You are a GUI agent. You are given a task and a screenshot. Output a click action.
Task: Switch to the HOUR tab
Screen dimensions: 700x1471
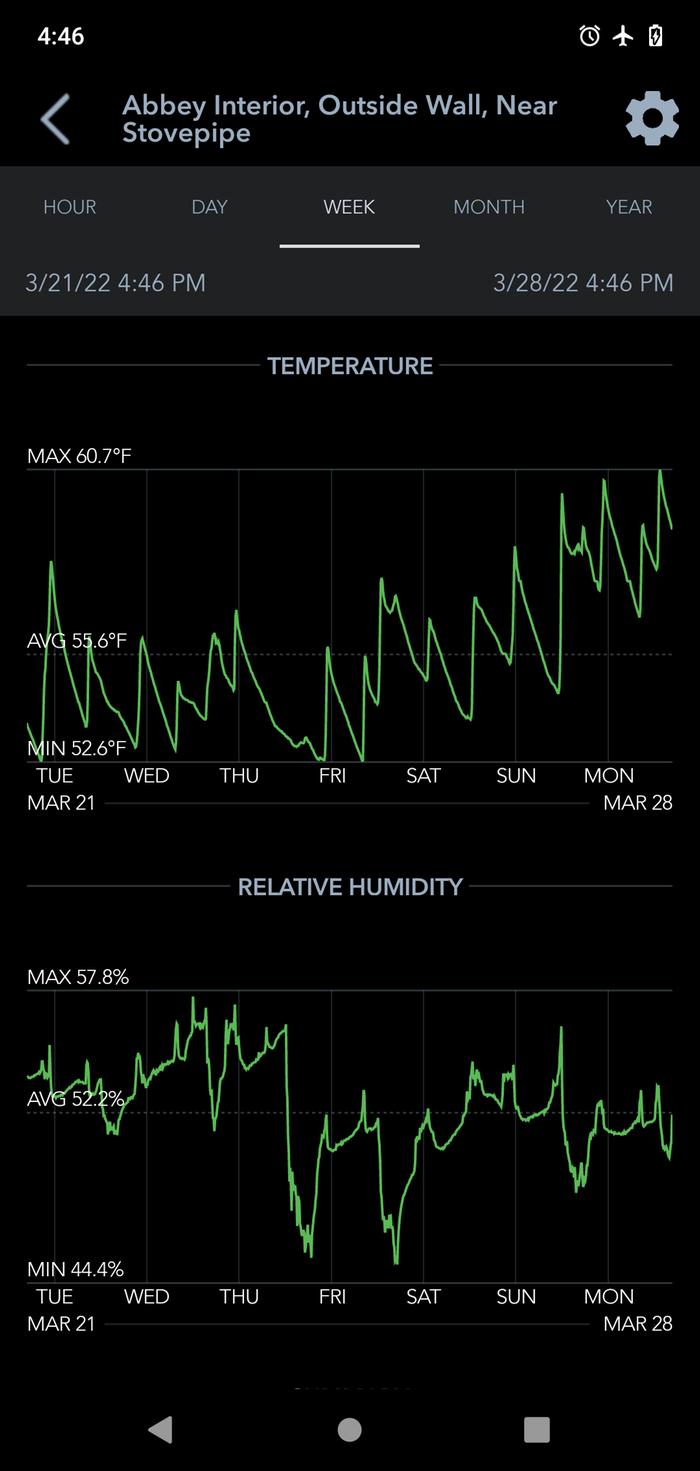coord(70,207)
